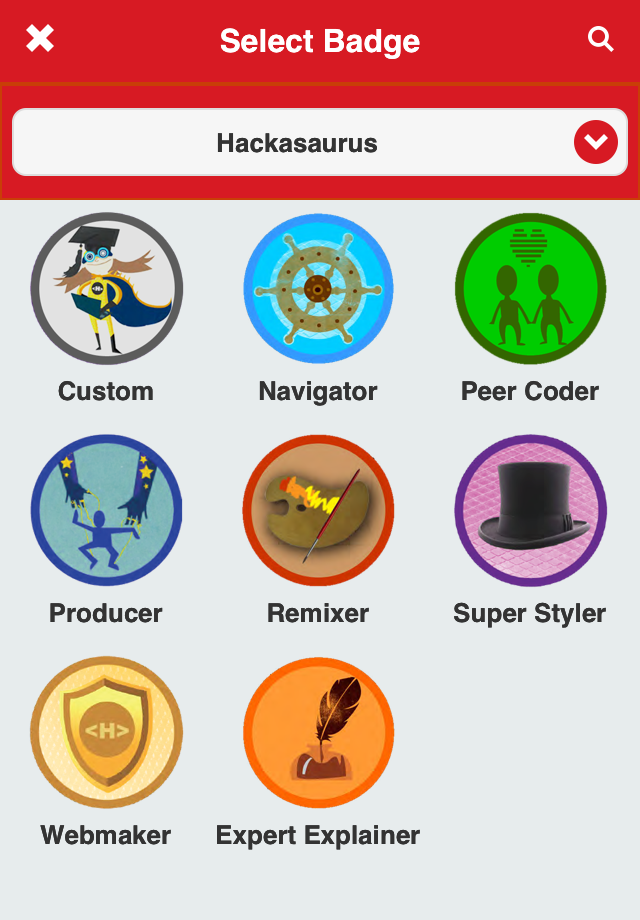This screenshot has height=920, width=640.
Task: Tap the Remixer badge
Action: tap(318, 511)
